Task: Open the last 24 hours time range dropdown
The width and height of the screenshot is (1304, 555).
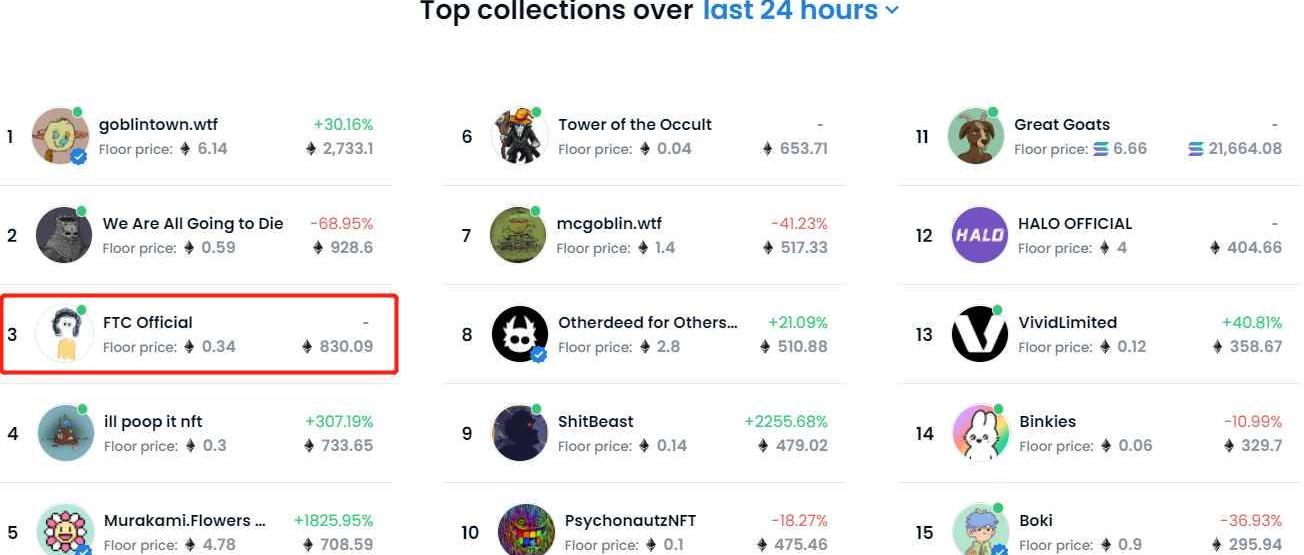Action: pos(800,11)
